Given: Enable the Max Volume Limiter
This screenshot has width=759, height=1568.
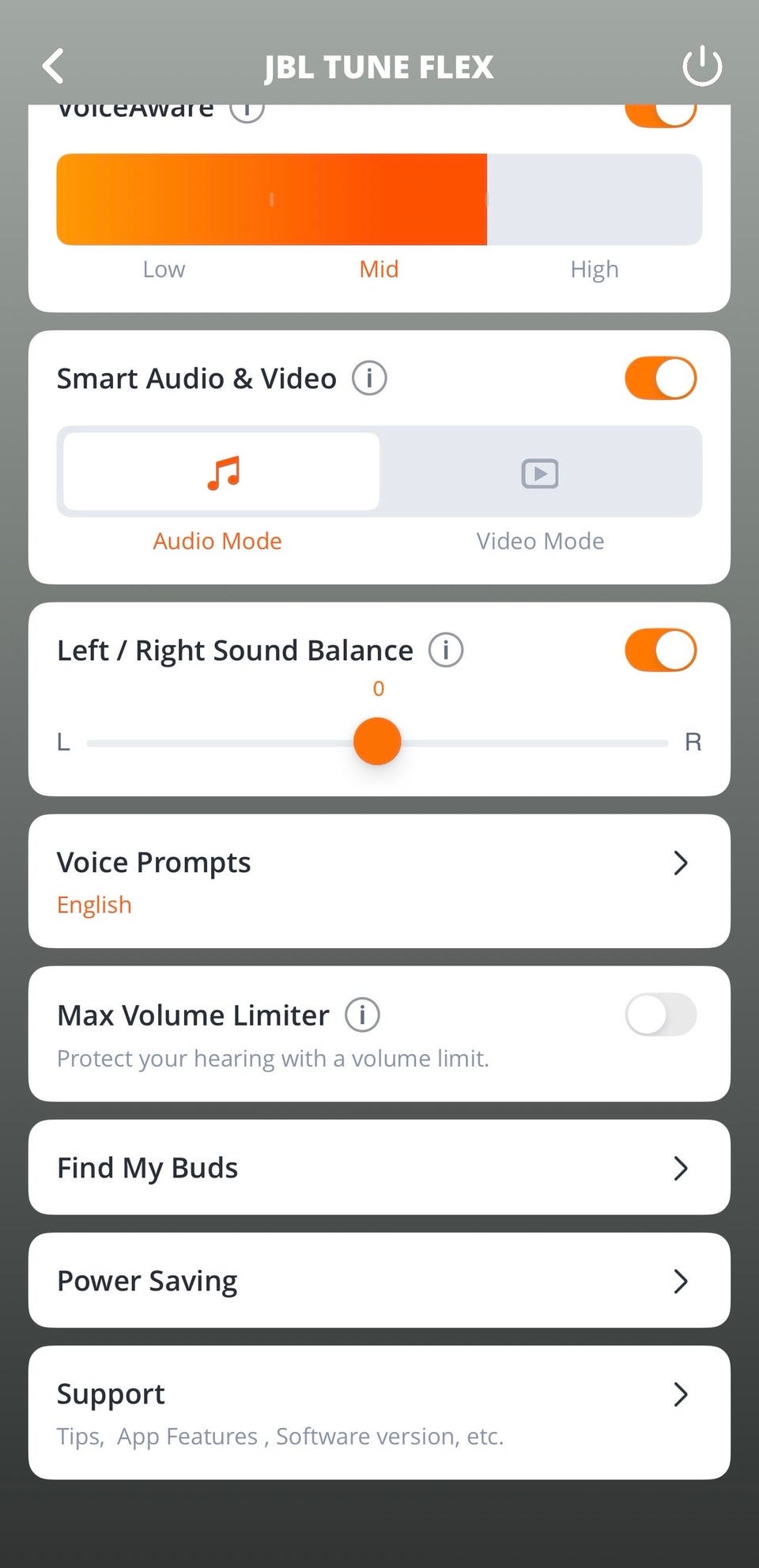Looking at the screenshot, I should pos(661,1014).
